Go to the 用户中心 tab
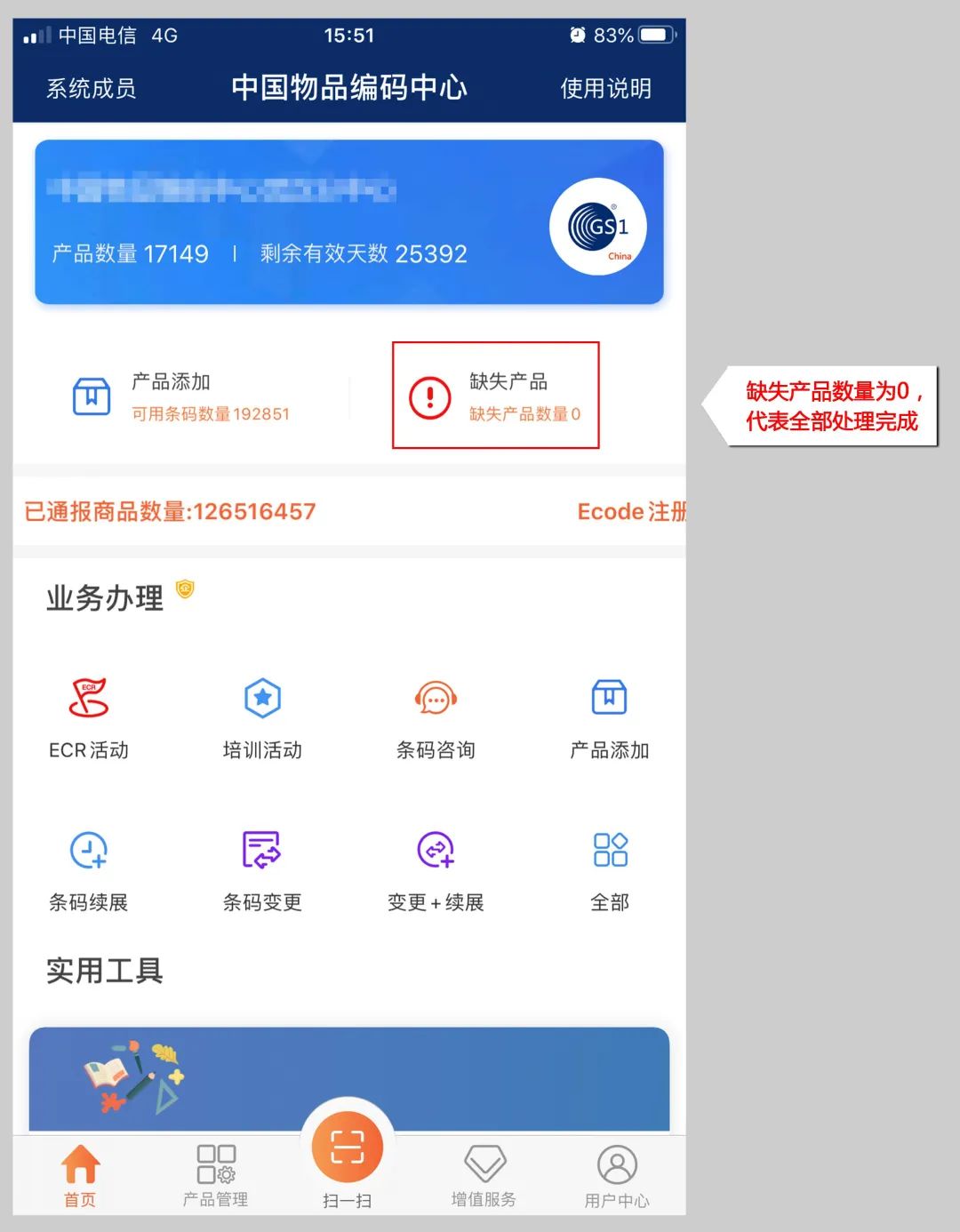 617,1175
